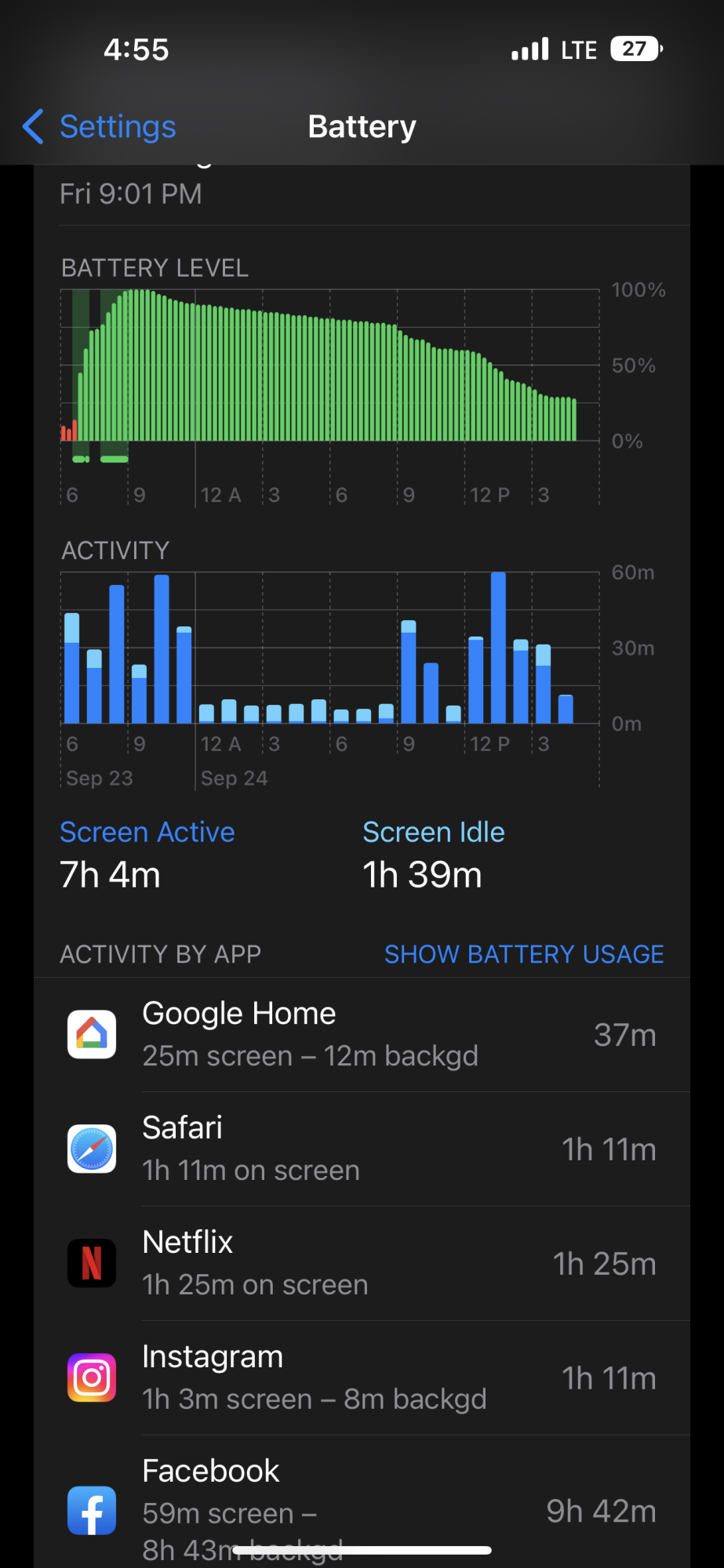Select the Safari activity row
Image resolution: width=724 pixels, height=1568 pixels.
click(362, 1149)
